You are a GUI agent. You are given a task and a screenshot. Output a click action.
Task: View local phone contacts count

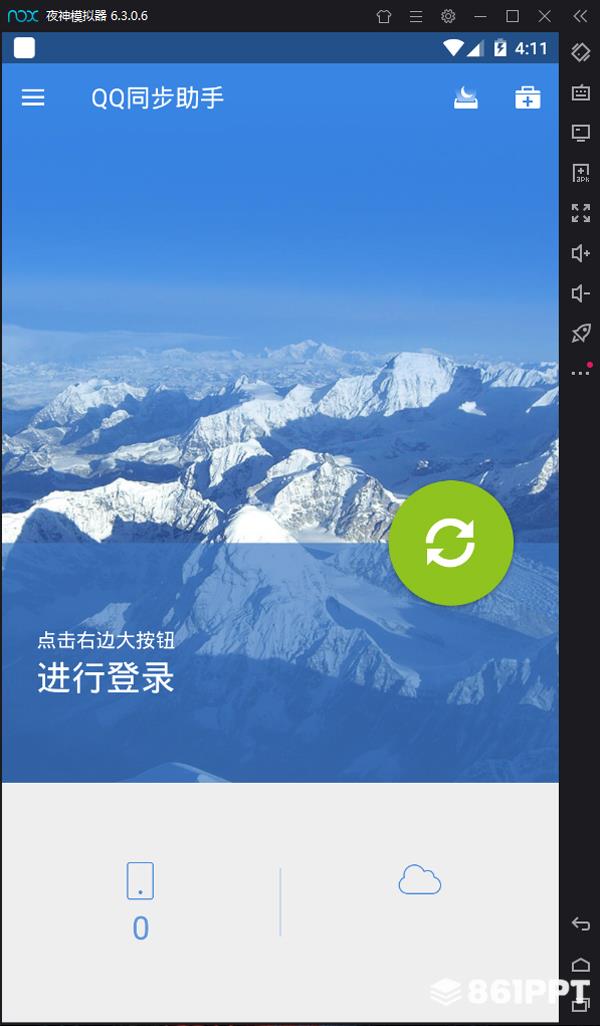pyautogui.click(x=140, y=900)
